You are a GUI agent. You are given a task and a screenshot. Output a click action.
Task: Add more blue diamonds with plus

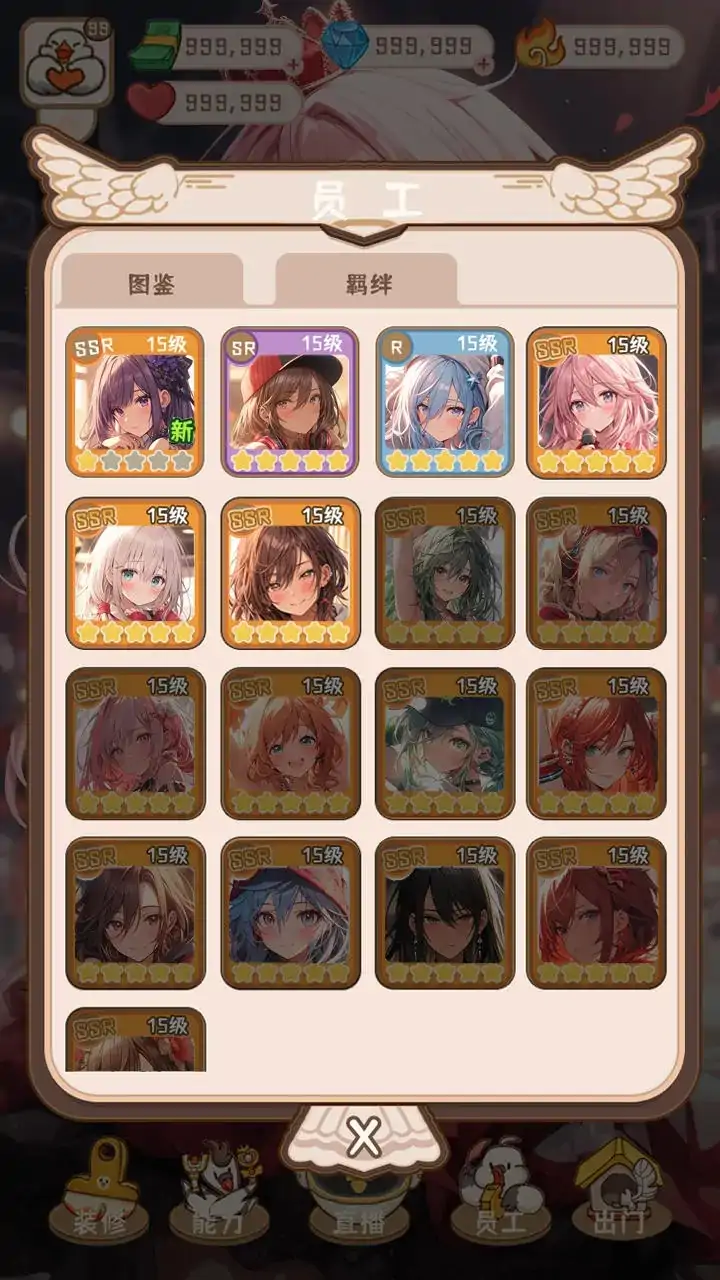484,64
